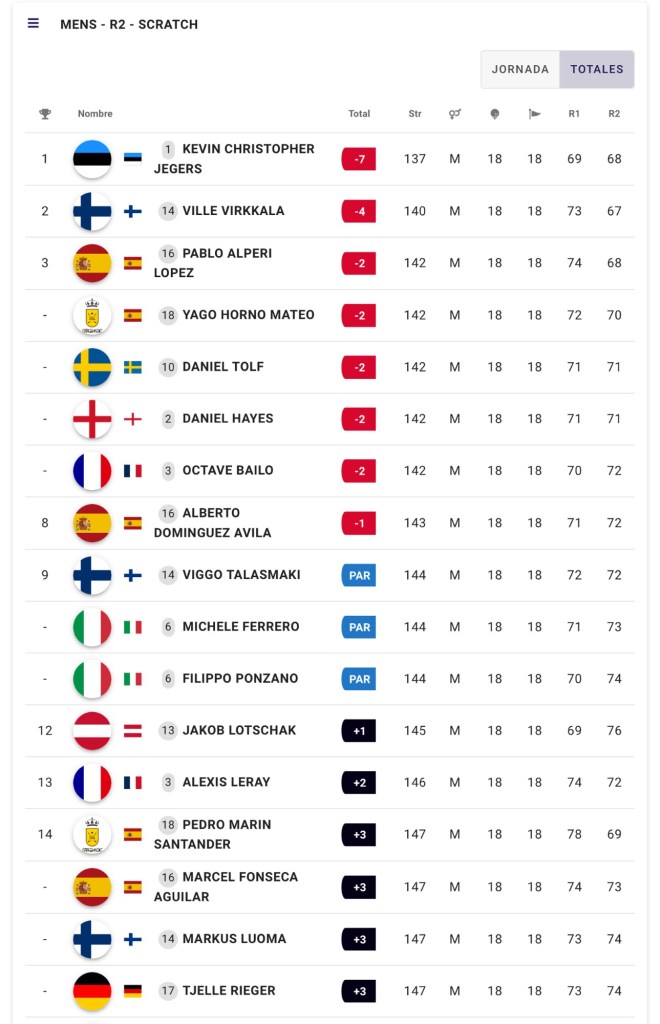Switch to the Jornada view
The height and width of the screenshot is (1024, 660).
520,70
